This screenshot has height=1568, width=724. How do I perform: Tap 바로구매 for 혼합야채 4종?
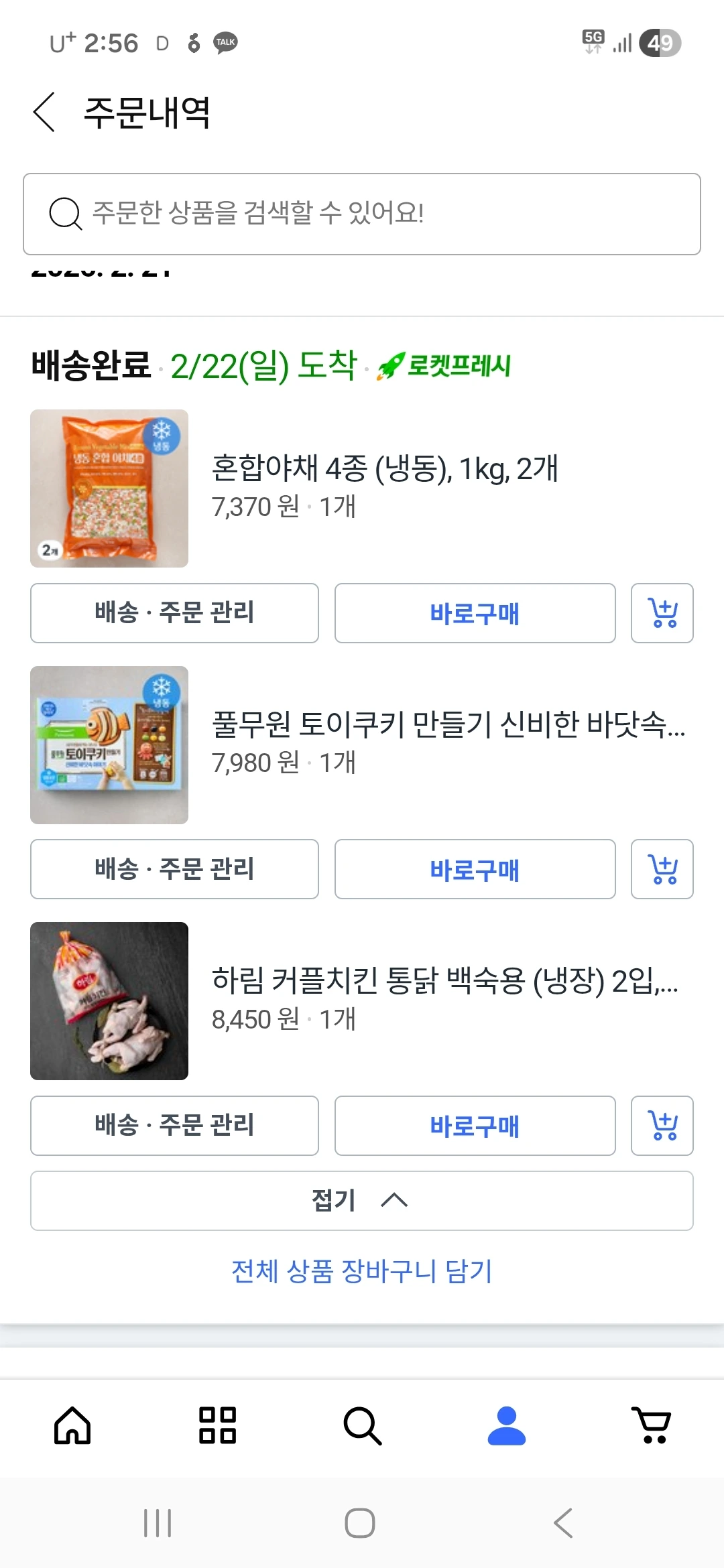pyautogui.click(x=475, y=613)
